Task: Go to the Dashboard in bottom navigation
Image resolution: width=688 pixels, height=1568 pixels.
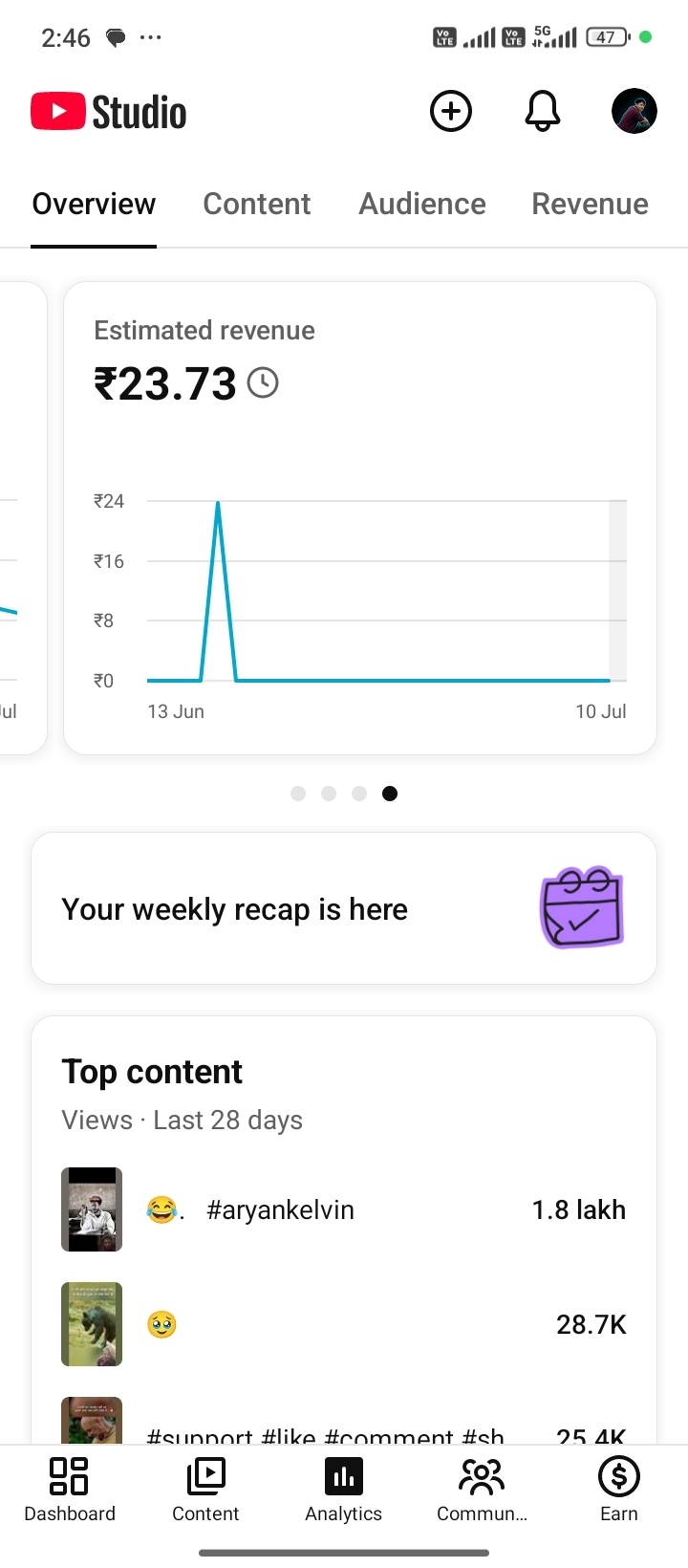Action: 70,1490
